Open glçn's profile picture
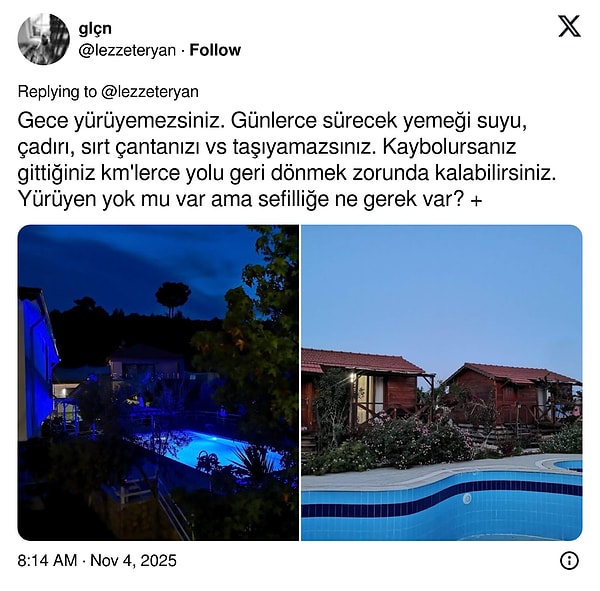 click(x=43, y=39)
